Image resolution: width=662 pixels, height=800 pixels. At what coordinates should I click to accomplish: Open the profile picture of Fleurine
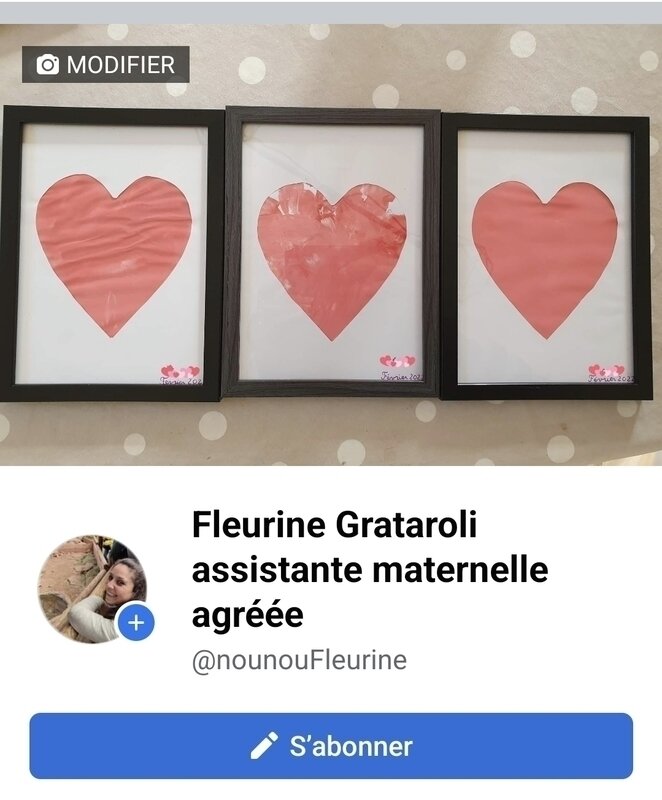point(86,583)
